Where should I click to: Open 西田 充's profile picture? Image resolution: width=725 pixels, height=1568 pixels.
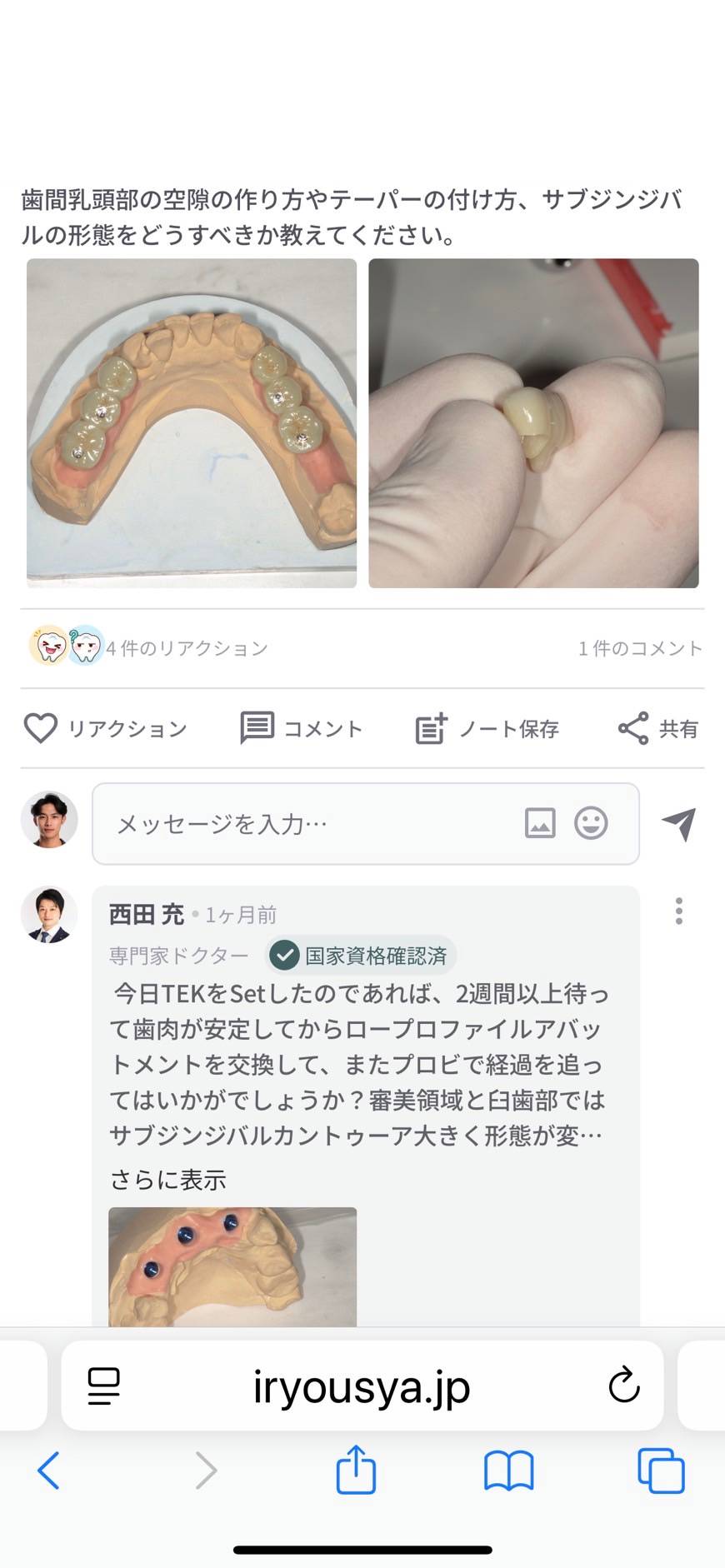tap(49, 915)
